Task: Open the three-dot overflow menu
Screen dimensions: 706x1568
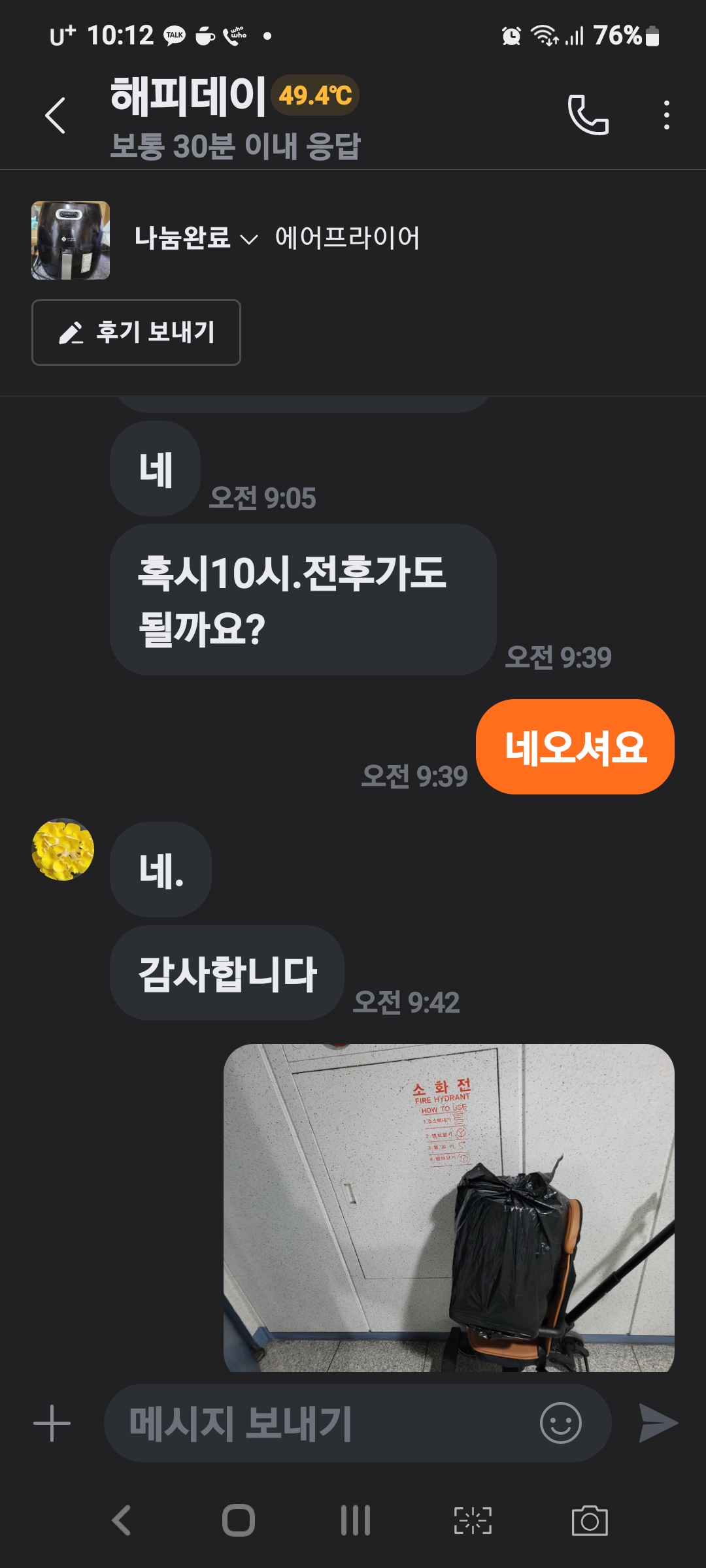Action: tap(666, 115)
